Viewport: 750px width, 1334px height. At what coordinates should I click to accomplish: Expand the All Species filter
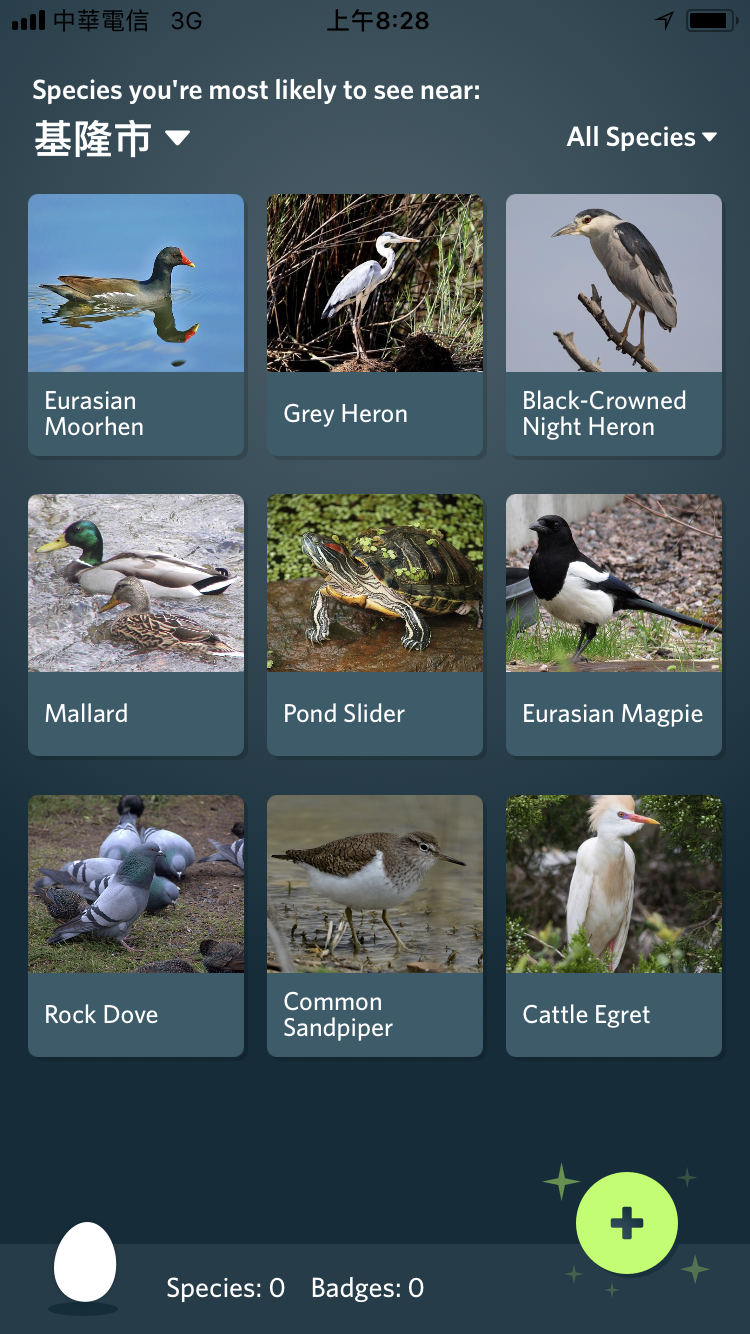coord(642,137)
